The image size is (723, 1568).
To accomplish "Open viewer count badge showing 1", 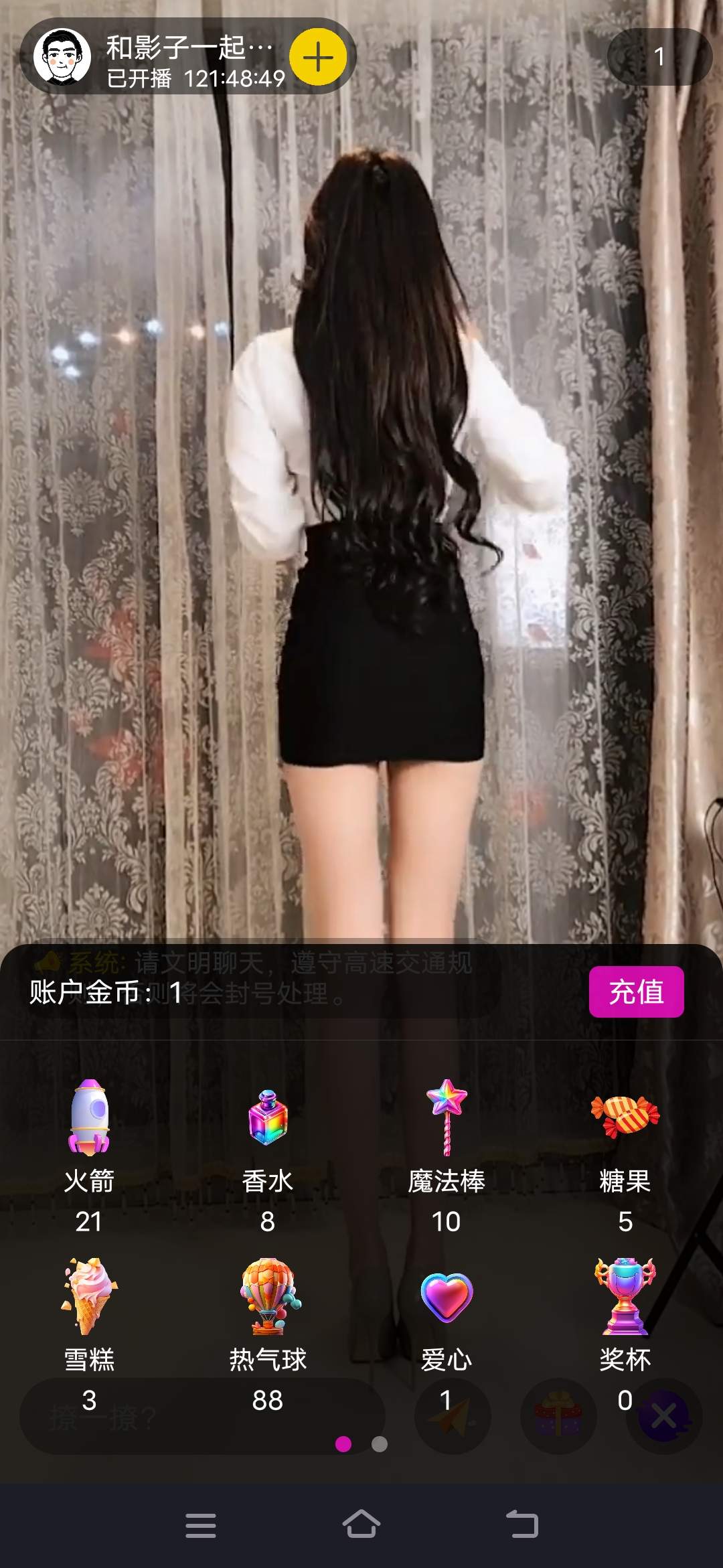I will 659,58.
